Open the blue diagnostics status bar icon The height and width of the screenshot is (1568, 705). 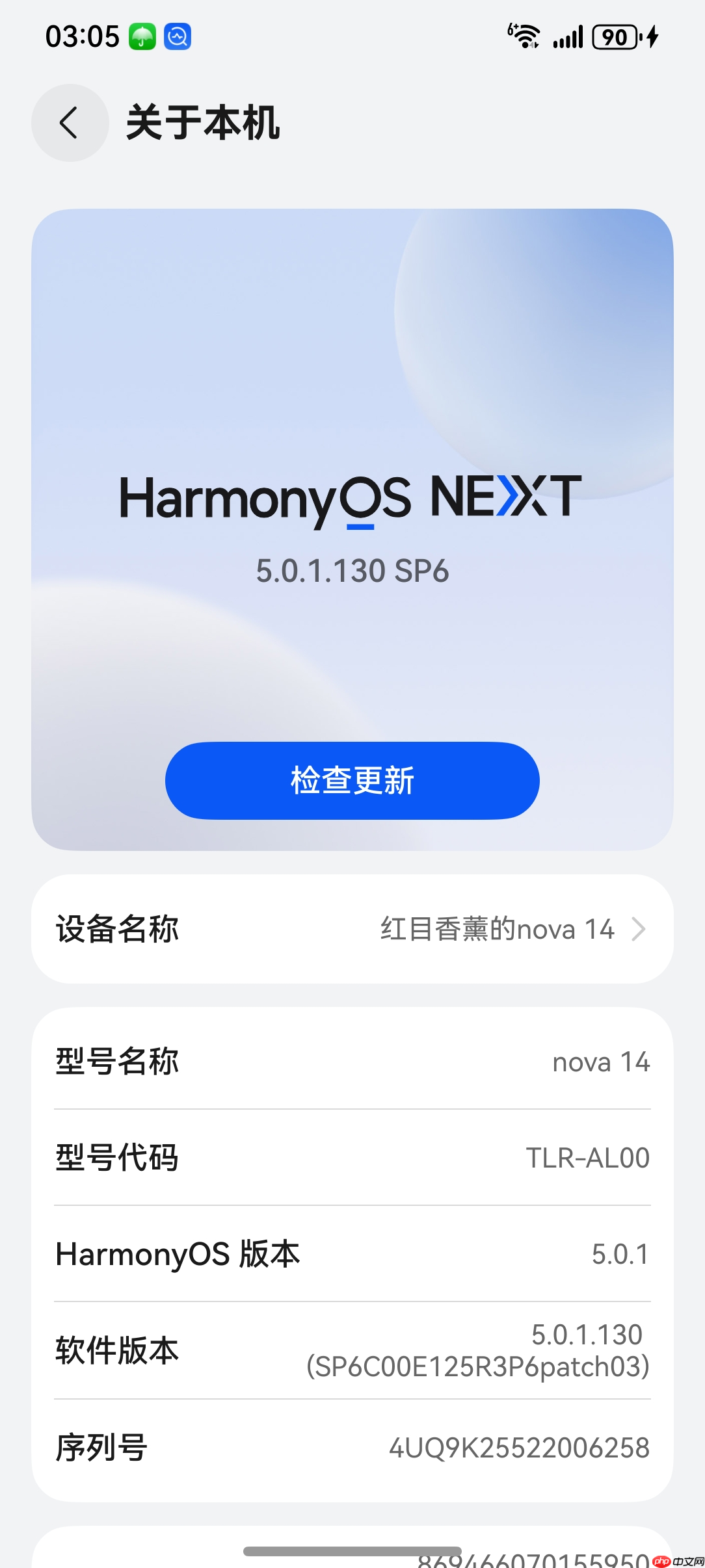(x=177, y=36)
